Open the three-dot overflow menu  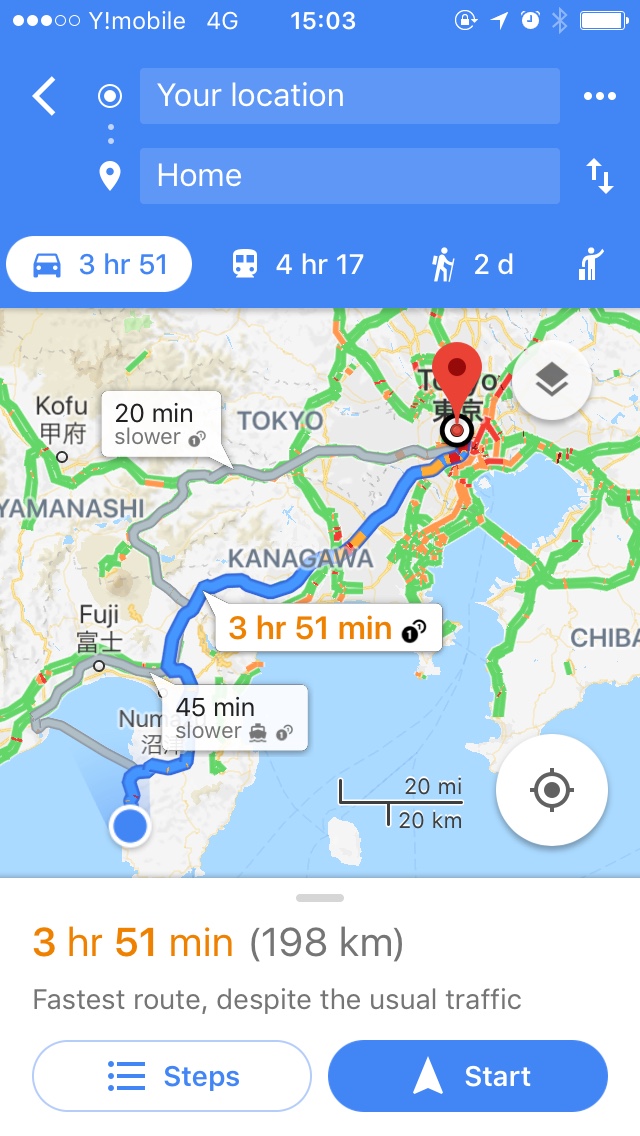tap(599, 96)
